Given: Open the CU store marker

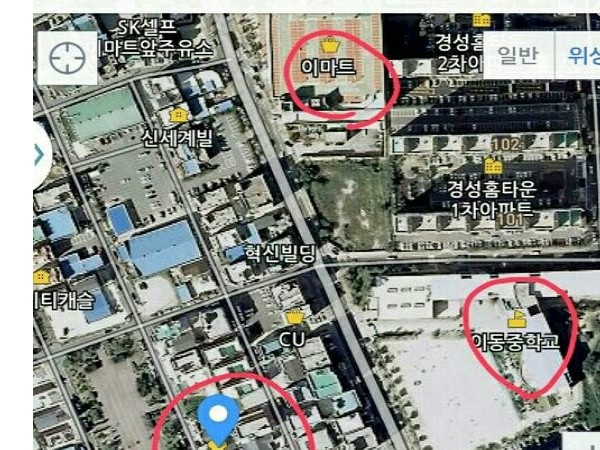Looking at the screenshot, I should pyautogui.click(x=293, y=319).
